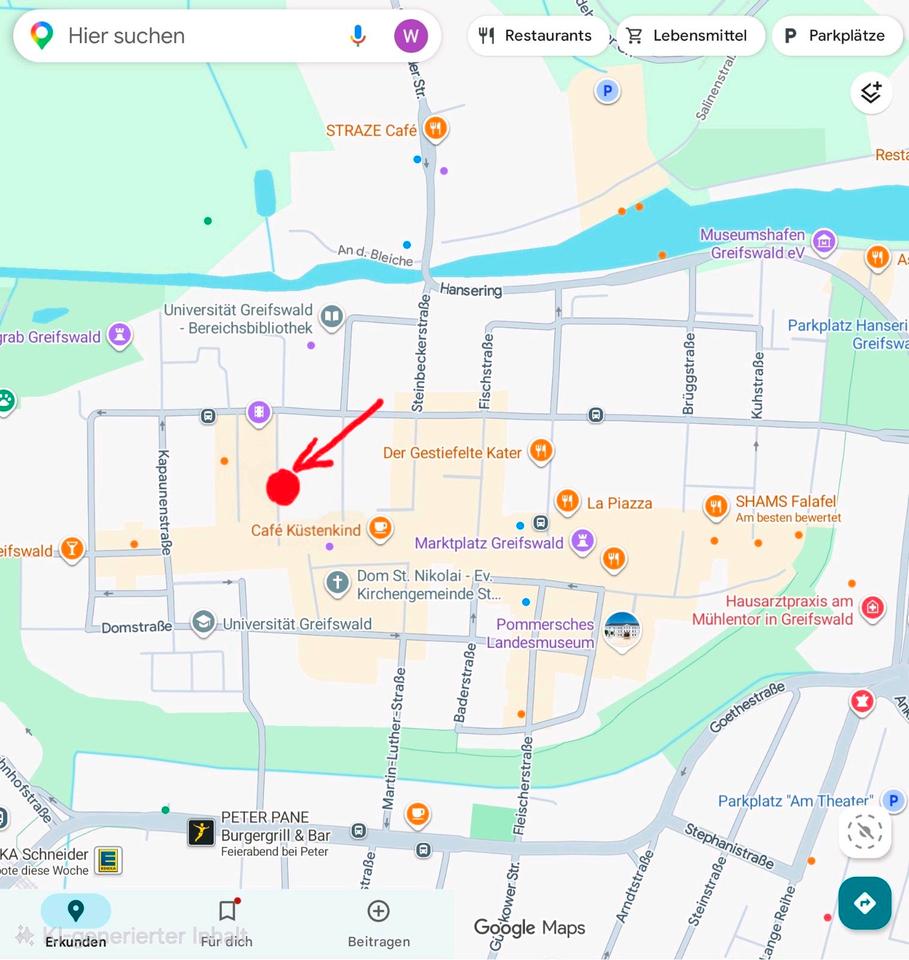Open the Pommersches Landesmuseum photo marker
909x960 pixels.
622,630
